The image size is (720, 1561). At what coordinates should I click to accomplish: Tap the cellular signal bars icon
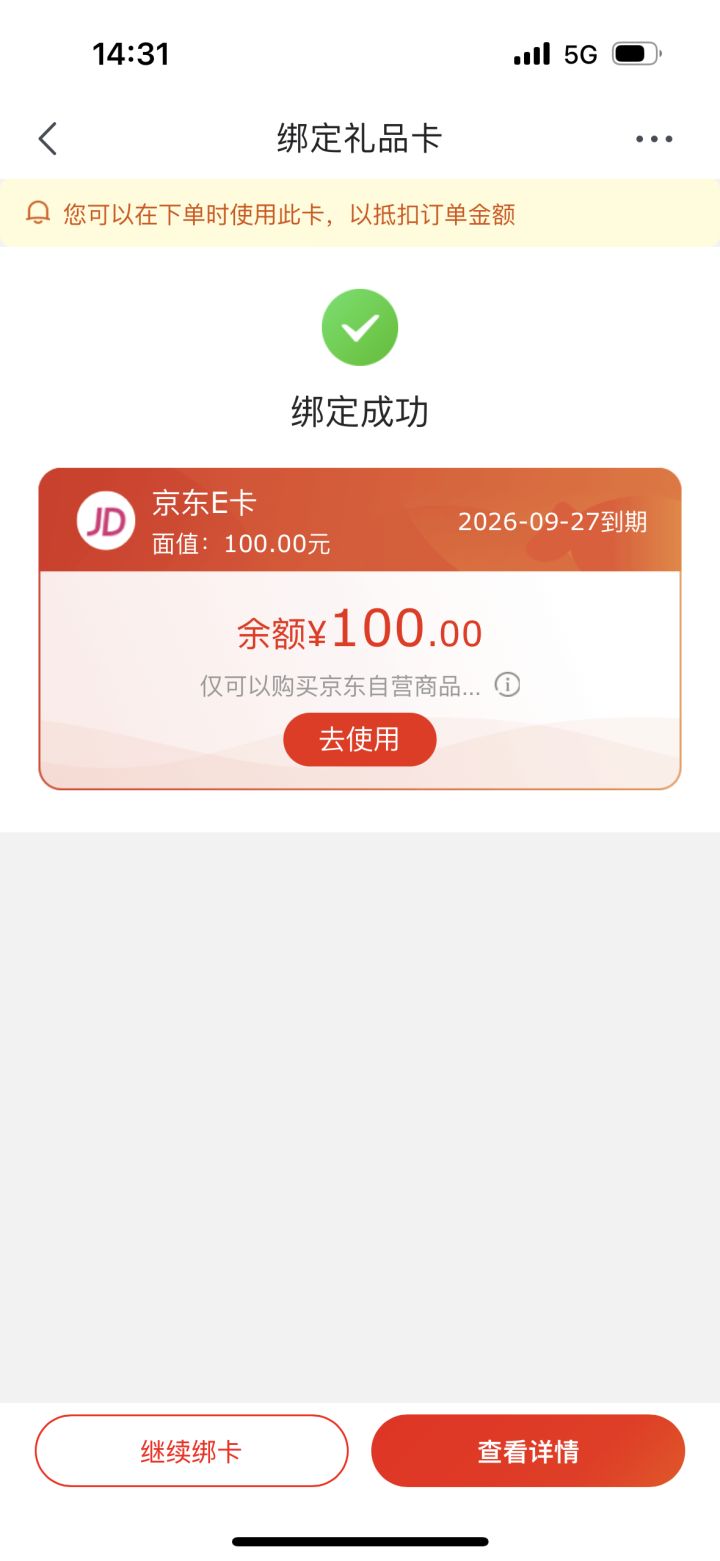(x=531, y=54)
